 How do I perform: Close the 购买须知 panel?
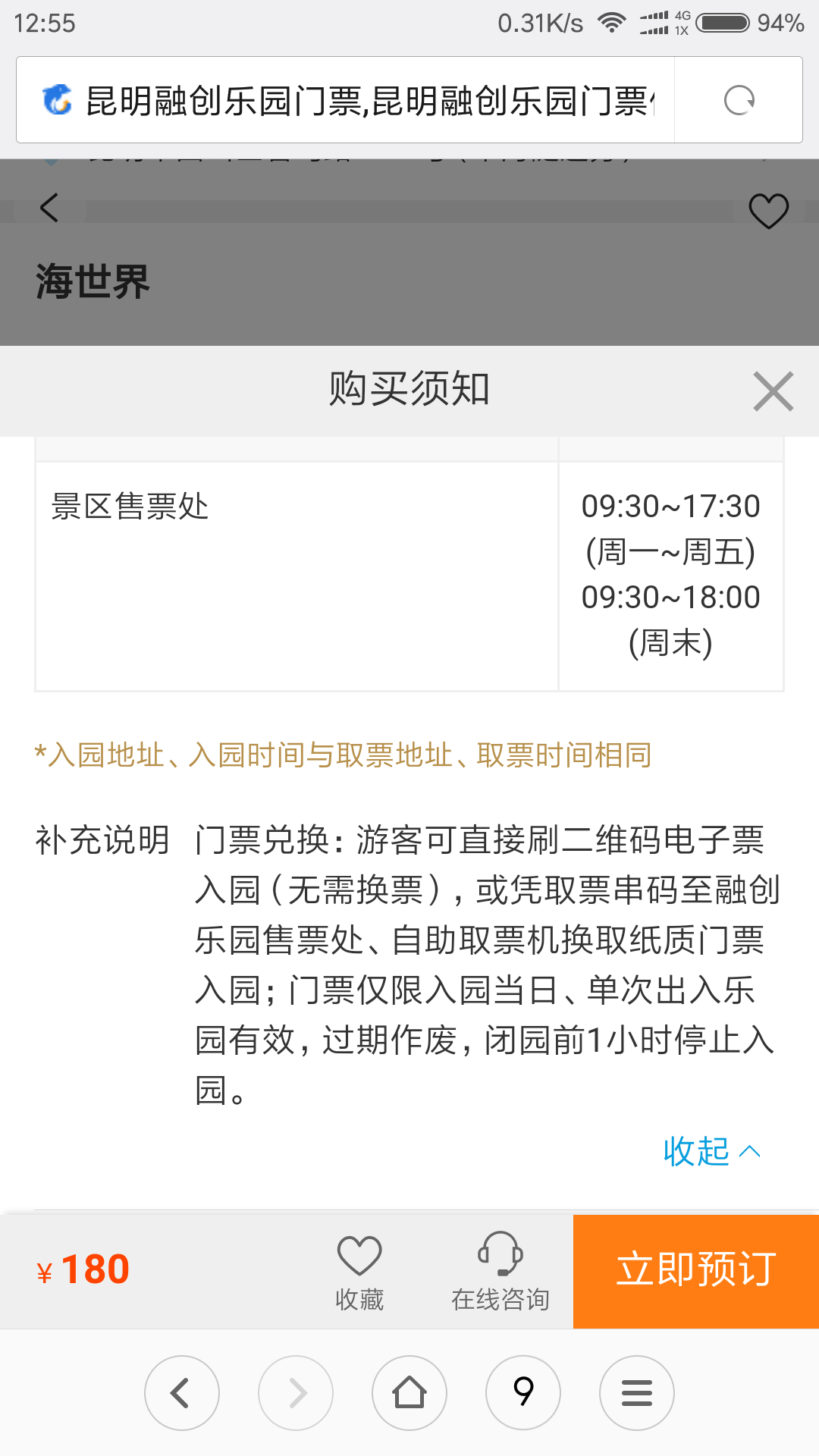773,391
